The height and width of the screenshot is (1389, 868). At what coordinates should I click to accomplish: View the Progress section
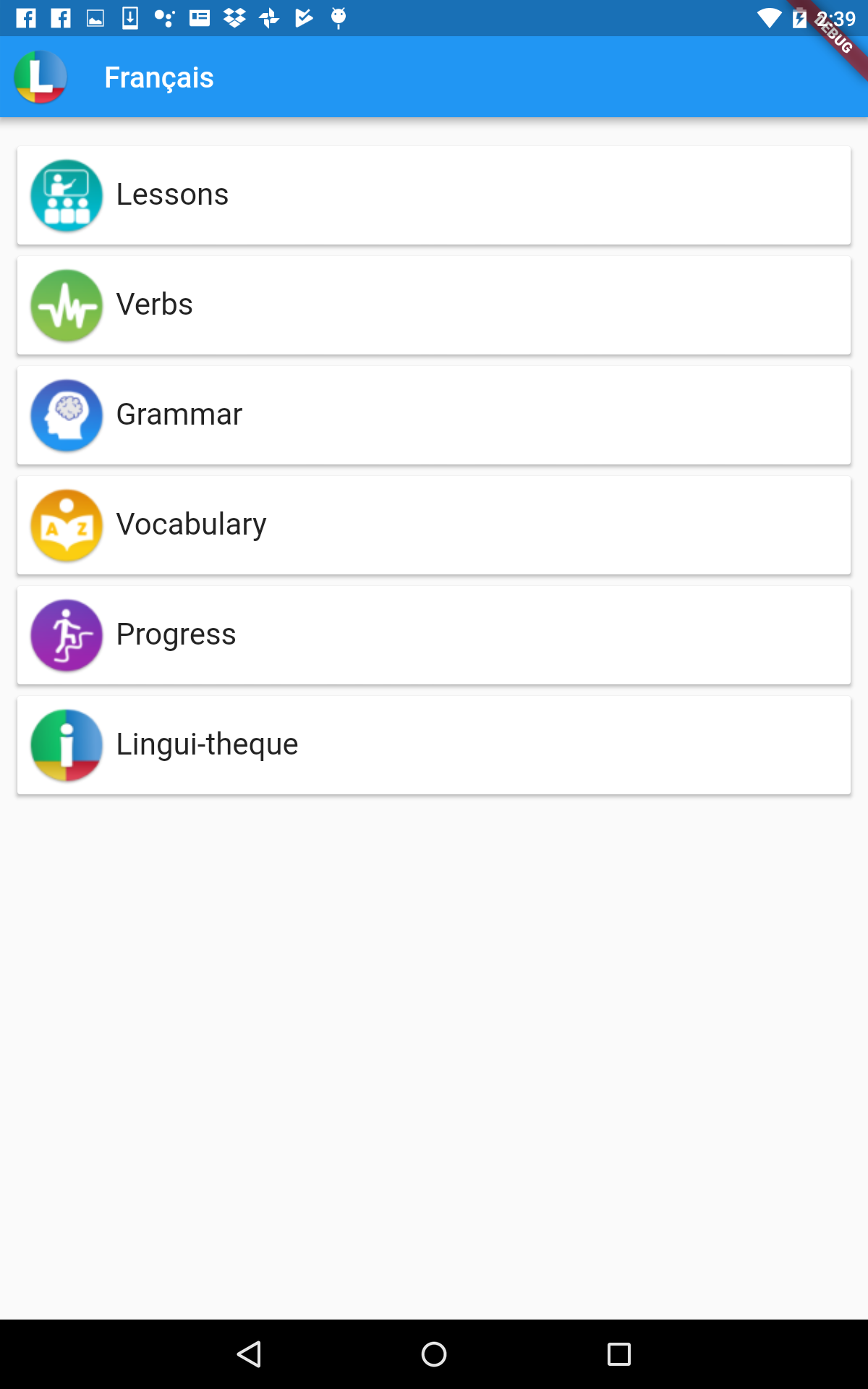pos(434,635)
